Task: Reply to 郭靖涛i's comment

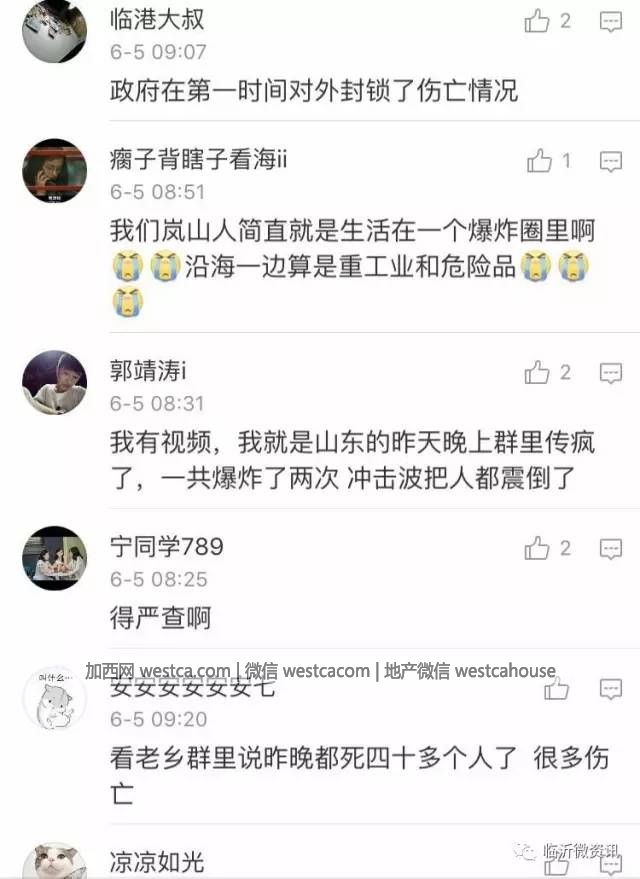Action: (610, 373)
